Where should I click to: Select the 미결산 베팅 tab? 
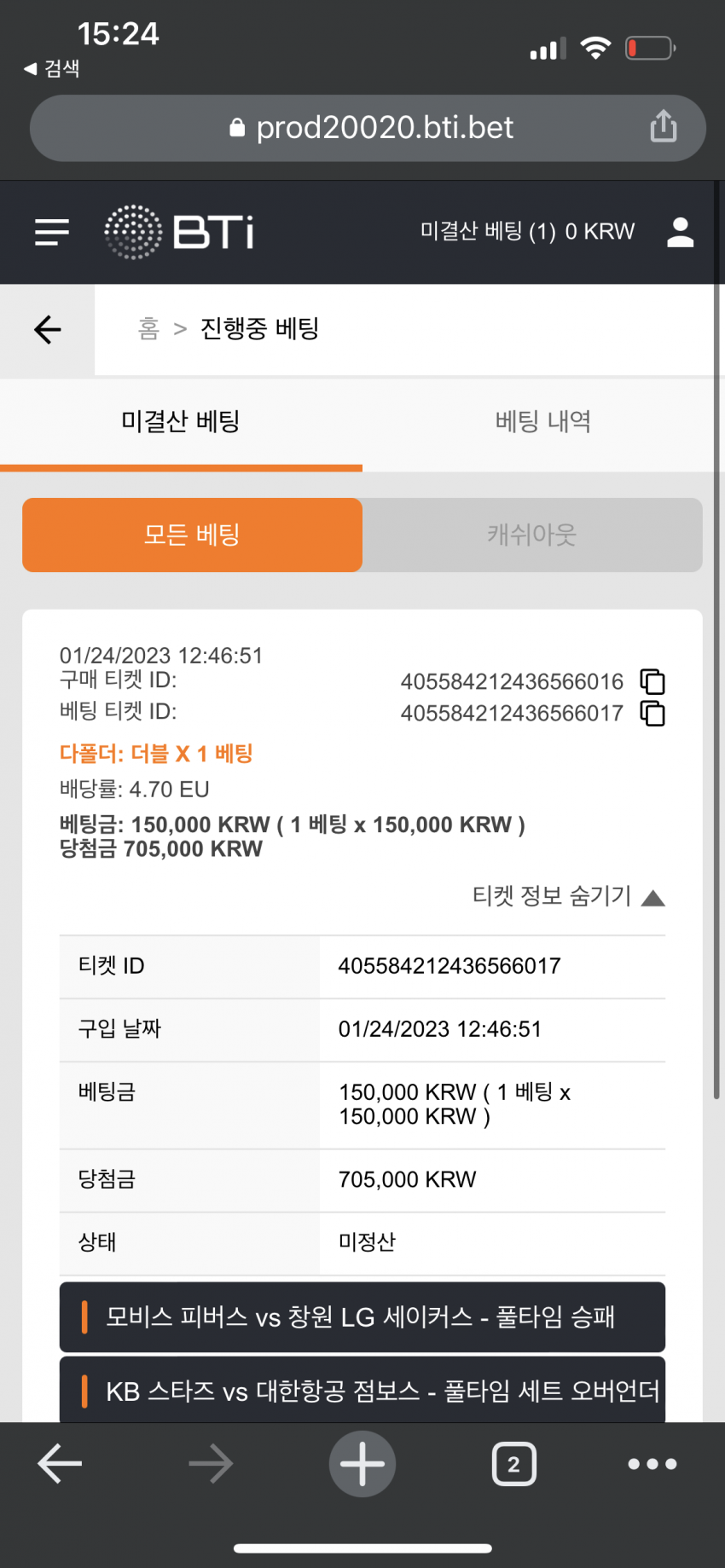pyautogui.click(x=181, y=421)
